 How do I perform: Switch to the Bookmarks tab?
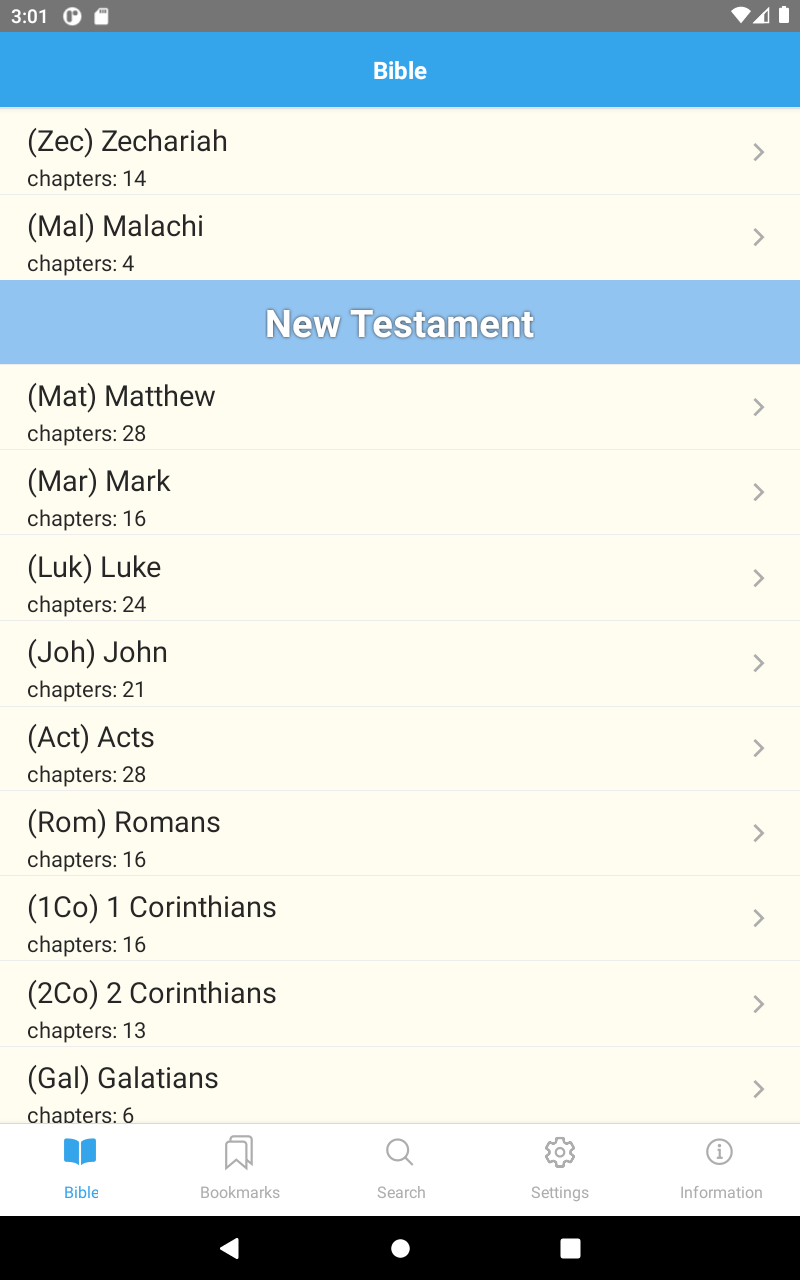click(x=240, y=1168)
